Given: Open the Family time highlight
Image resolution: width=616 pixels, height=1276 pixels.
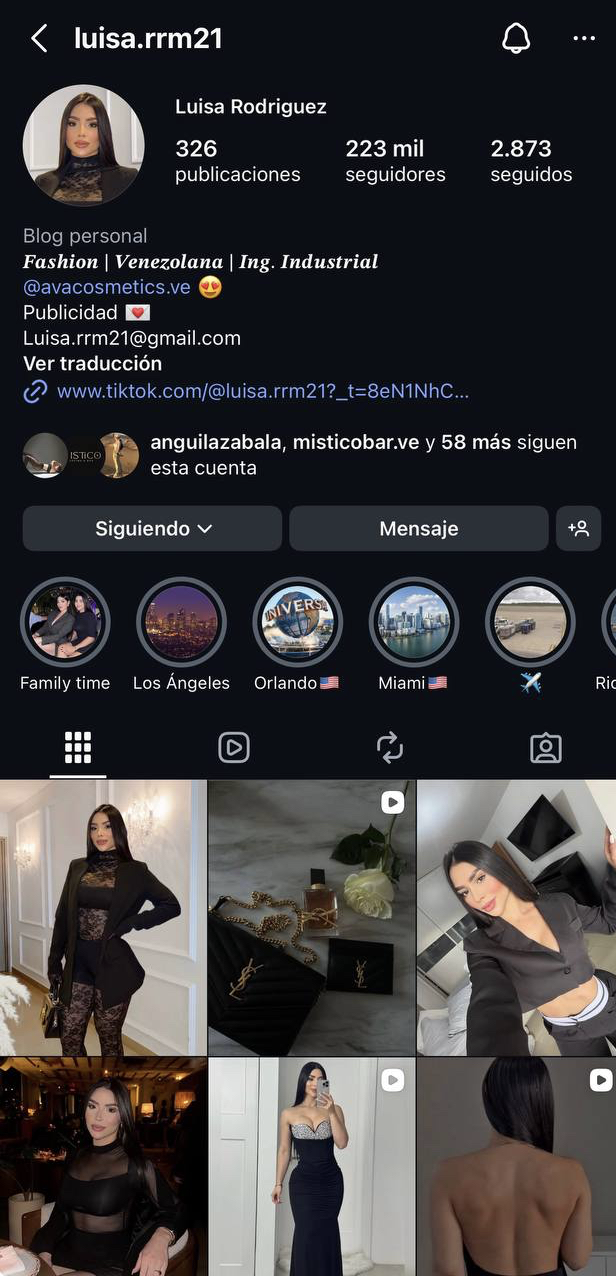Looking at the screenshot, I should (x=65, y=623).
